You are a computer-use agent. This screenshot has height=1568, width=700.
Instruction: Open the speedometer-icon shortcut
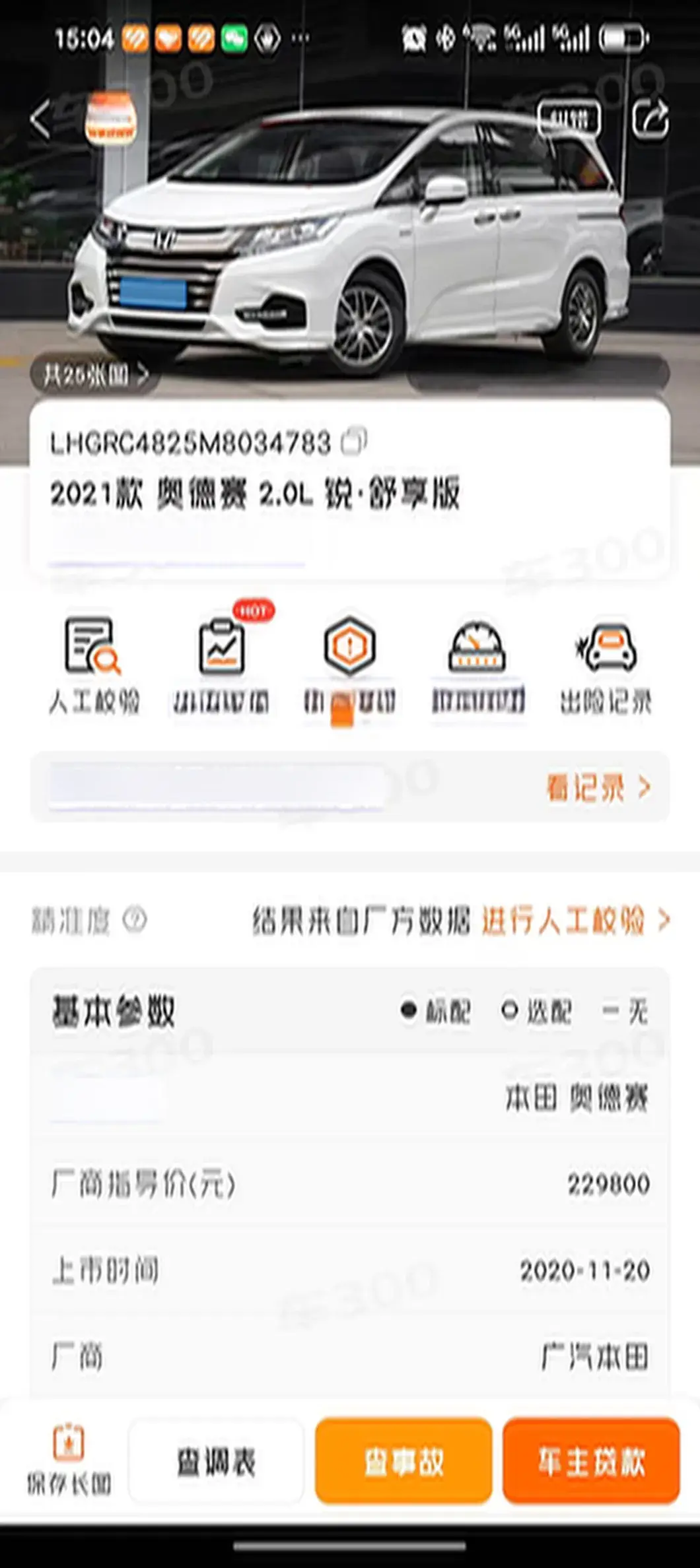[x=477, y=665]
